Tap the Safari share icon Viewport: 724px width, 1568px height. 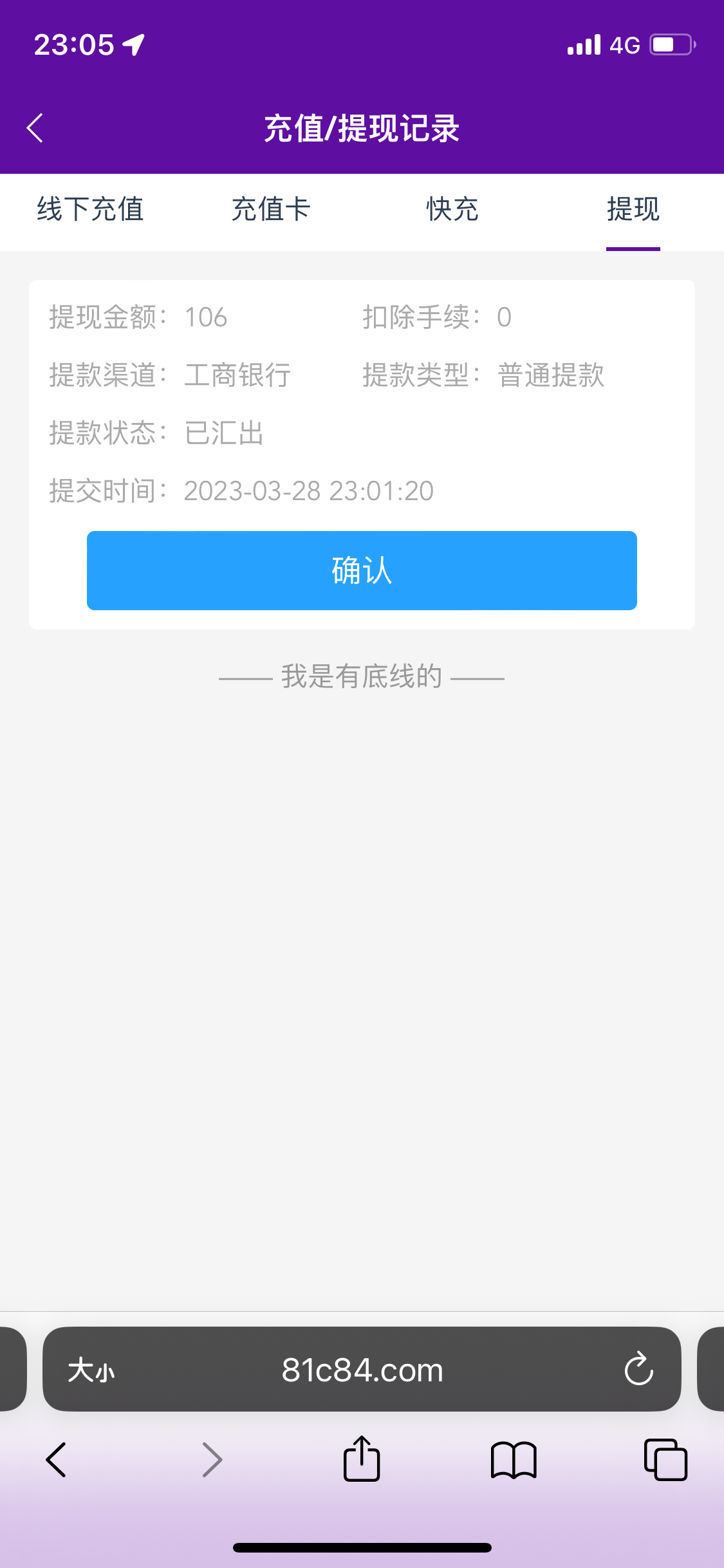[x=362, y=1459]
